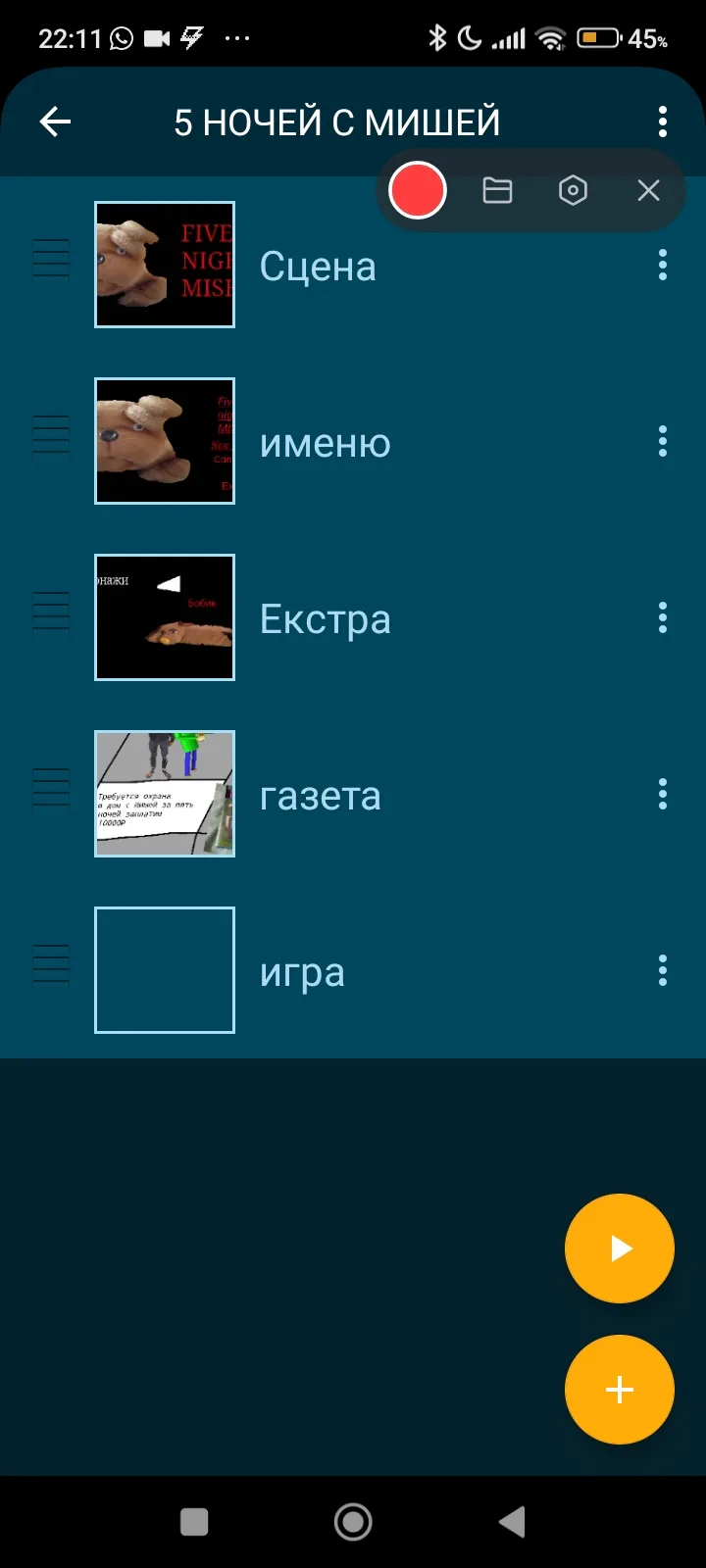This screenshot has width=706, height=1568.
Task: Run the project with the play button
Action: click(x=620, y=1249)
